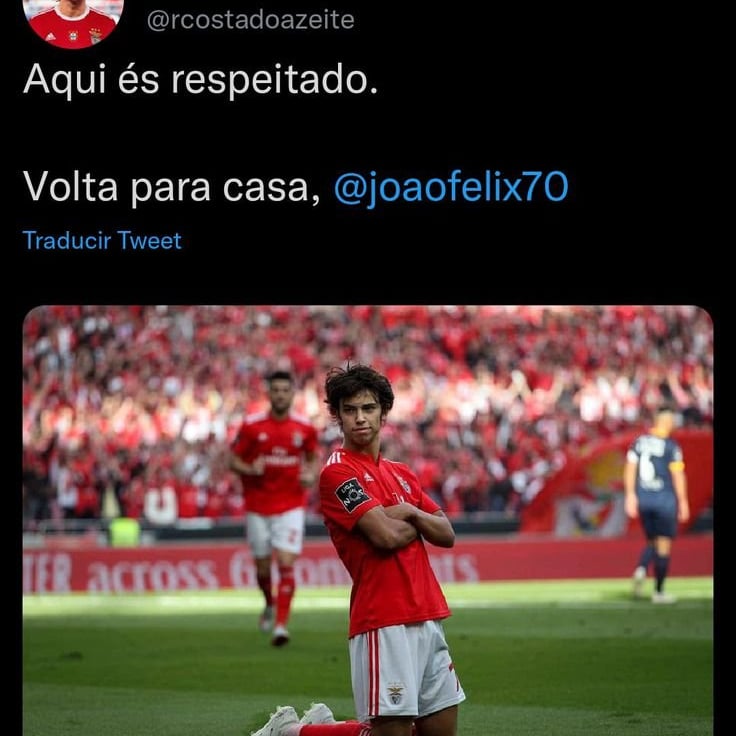
Task: Tap Traducir Tweet to translate
Action: (x=102, y=240)
